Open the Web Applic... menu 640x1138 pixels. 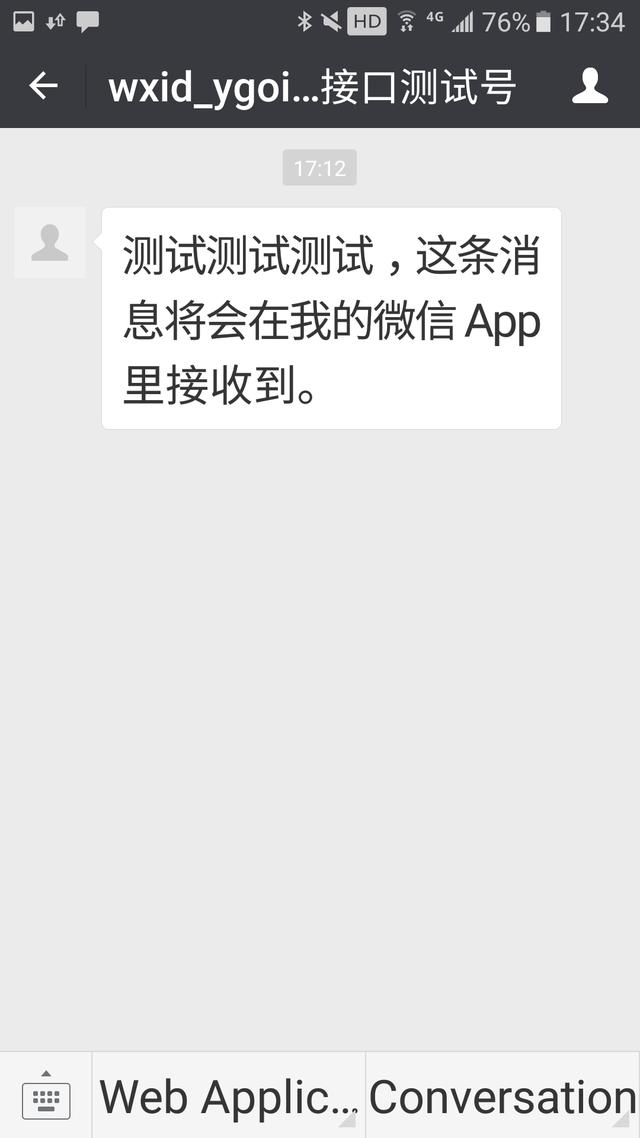[229, 1096]
